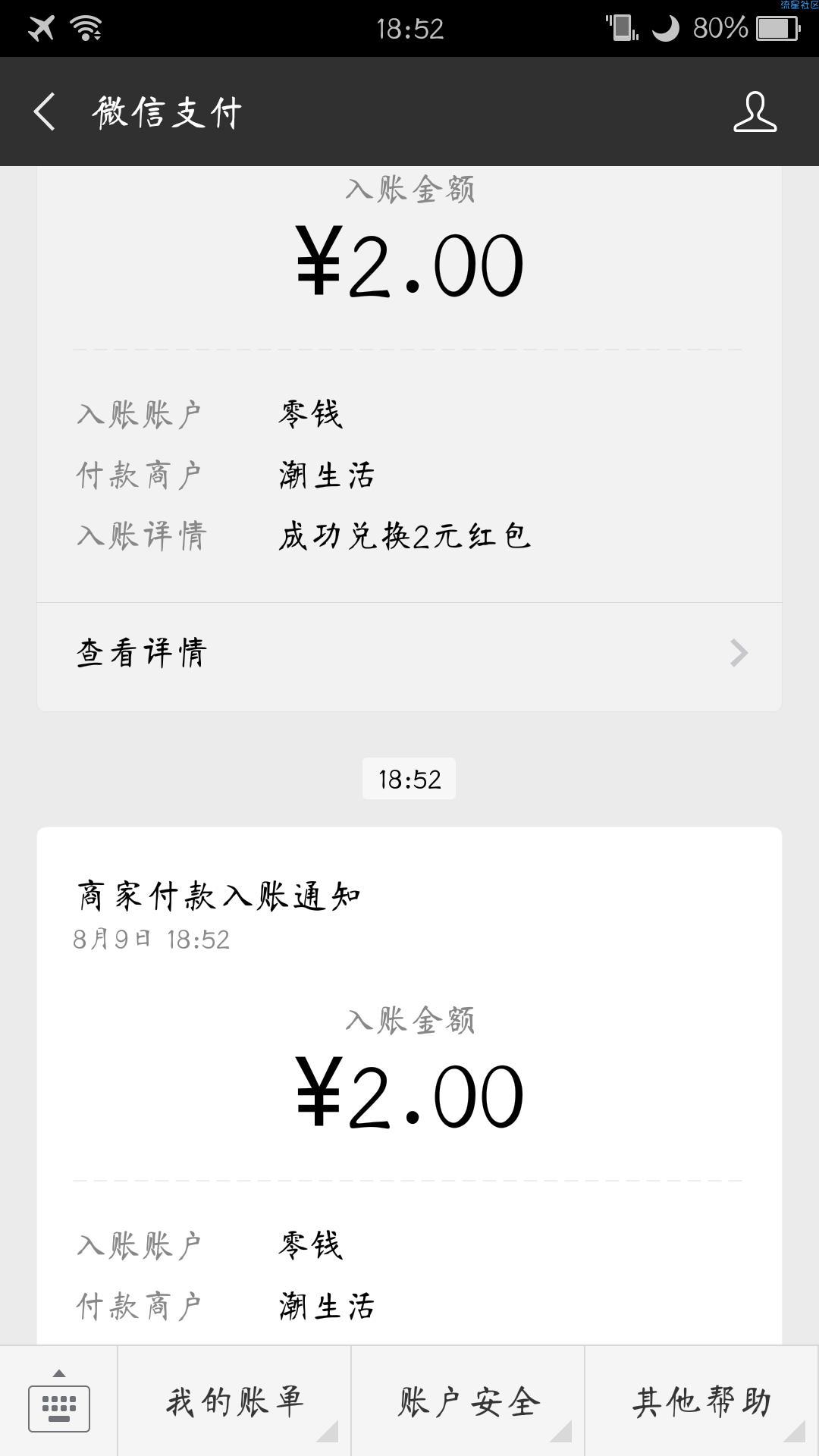Open the profile person icon

(x=755, y=112)
